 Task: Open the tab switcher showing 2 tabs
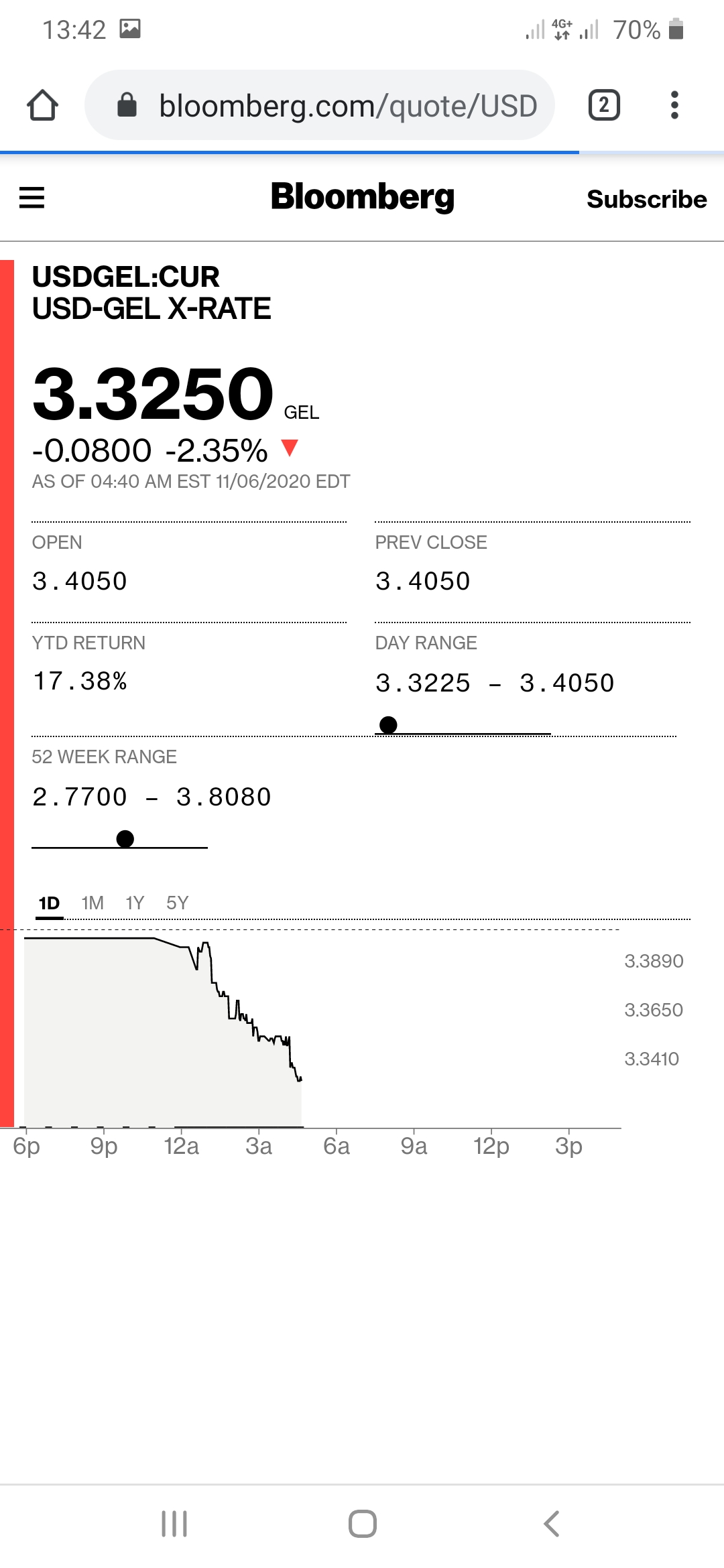[x=603, y=105]
